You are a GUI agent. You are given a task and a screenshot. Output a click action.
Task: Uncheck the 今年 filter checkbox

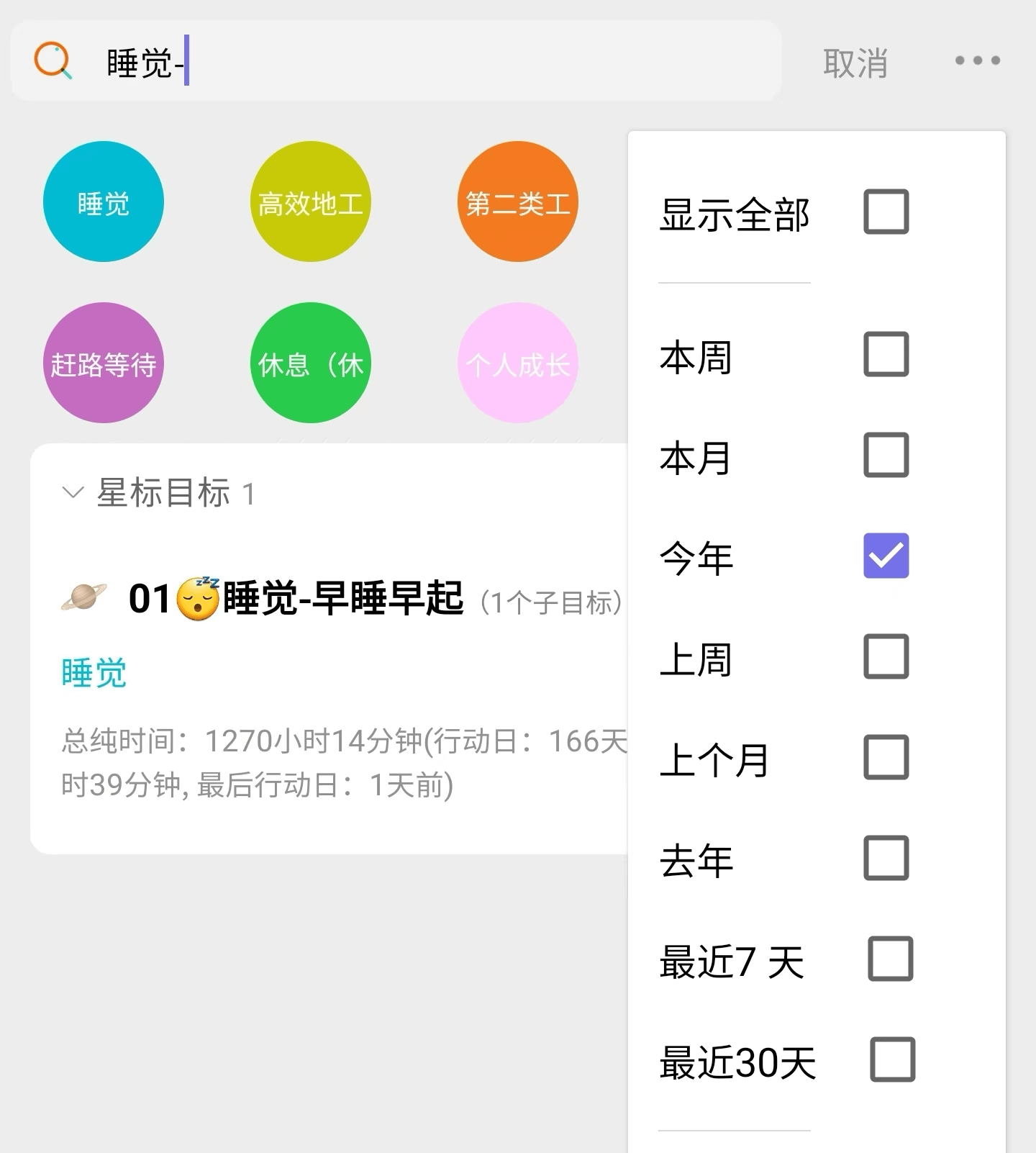(886, 556)
